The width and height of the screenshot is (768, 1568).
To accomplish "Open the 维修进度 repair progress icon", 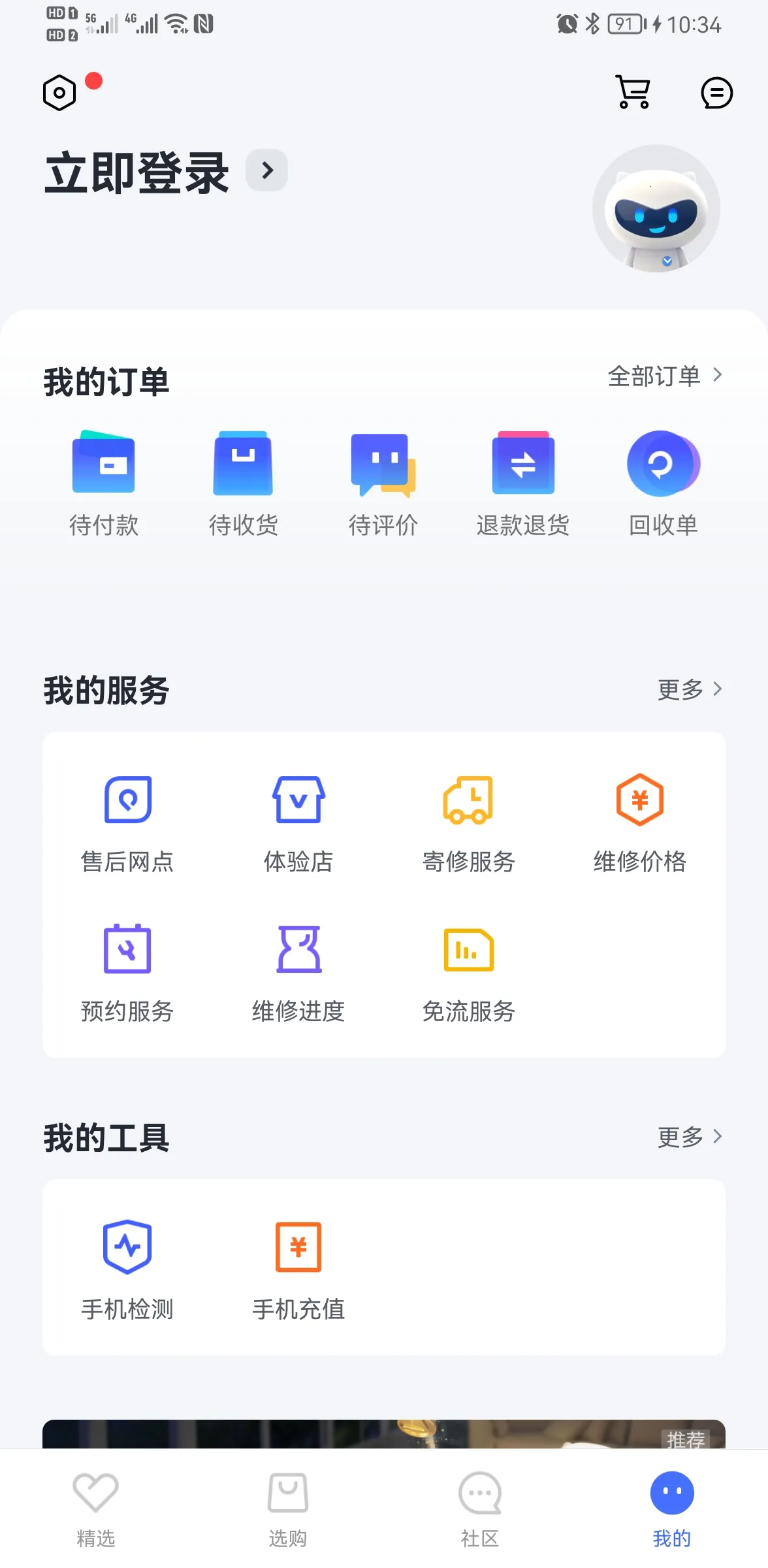I will [x=299, y=951].
